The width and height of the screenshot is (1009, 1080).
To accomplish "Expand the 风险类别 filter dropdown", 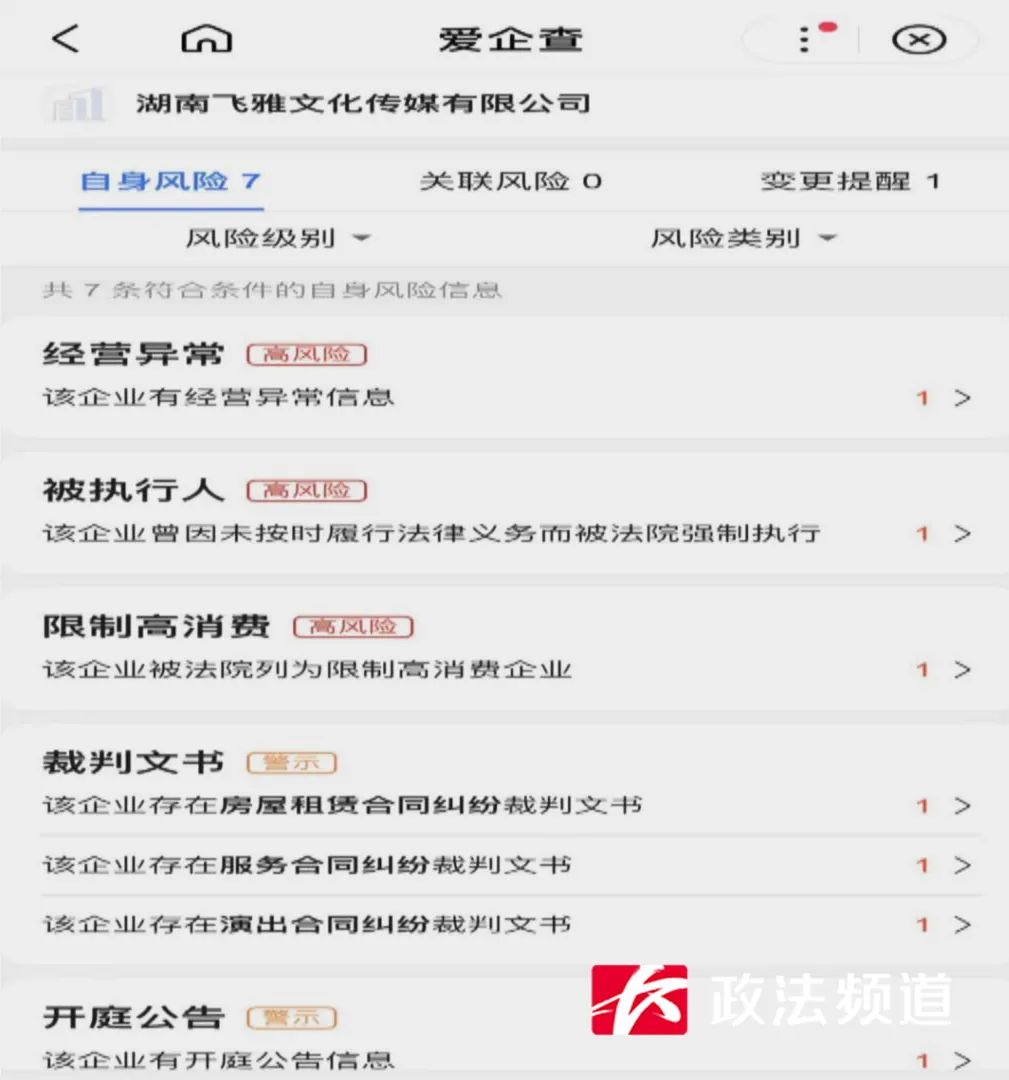I will click(x=742, y=239).
